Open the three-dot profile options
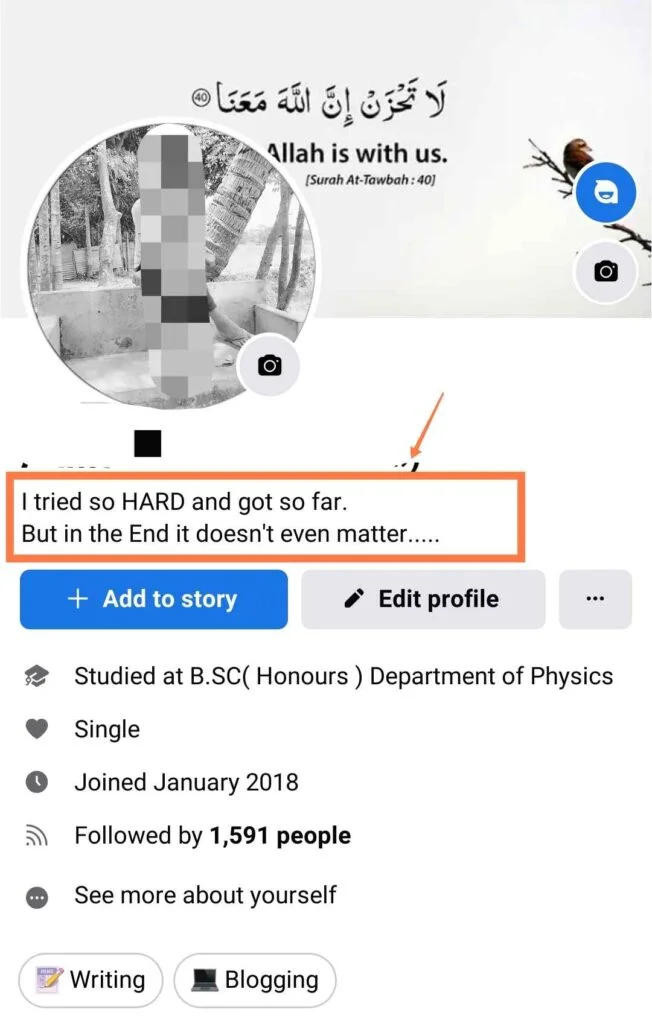Screen dimensions: 652x1024 tap(595, 599)
